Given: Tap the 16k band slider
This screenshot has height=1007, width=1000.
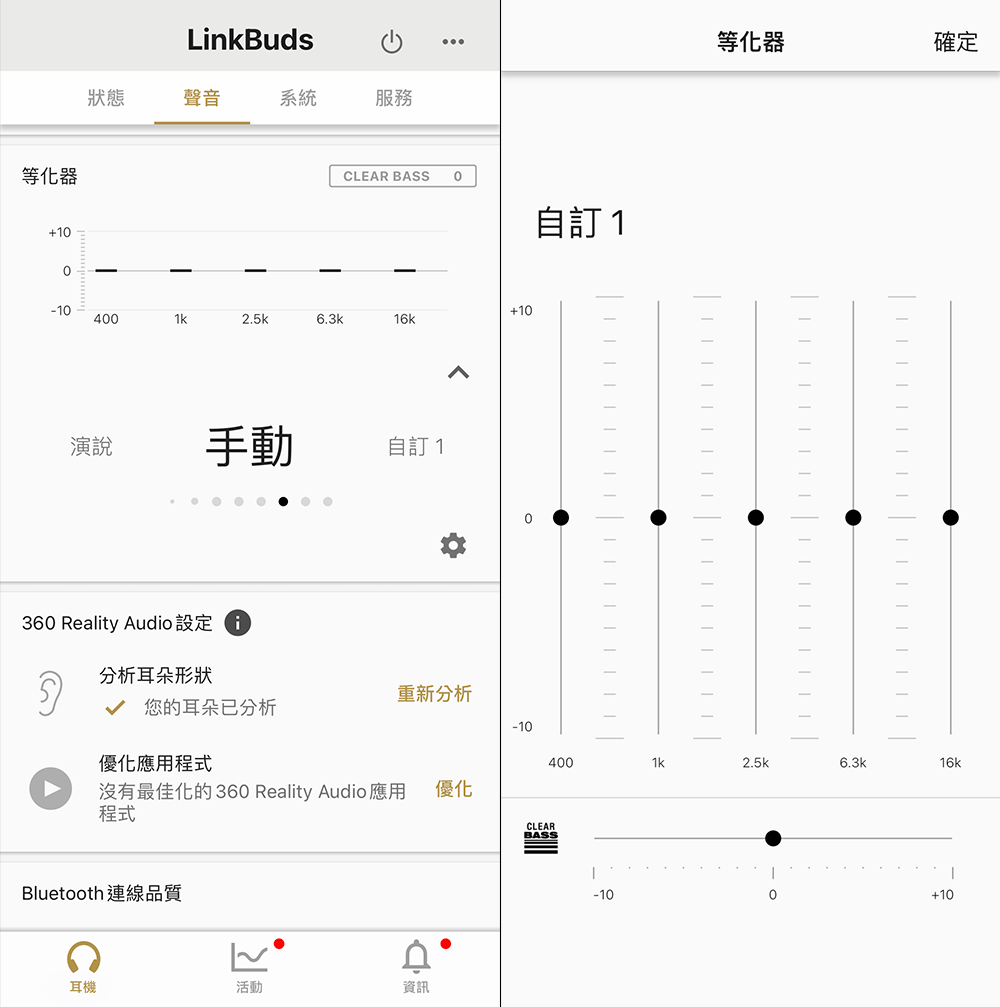Looking at the screenshot, I should (950, 517).
